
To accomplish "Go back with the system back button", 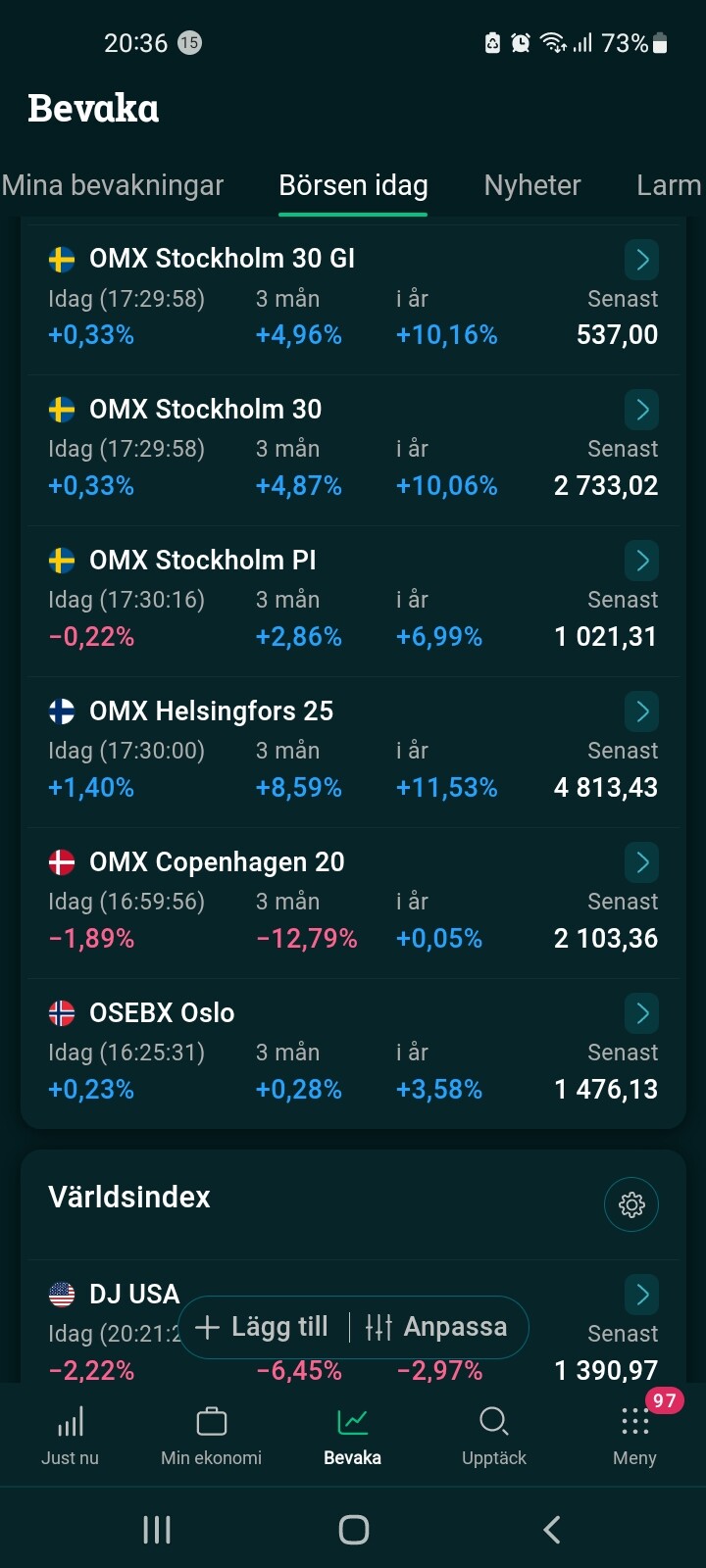I will click(x=552, y=1530).
